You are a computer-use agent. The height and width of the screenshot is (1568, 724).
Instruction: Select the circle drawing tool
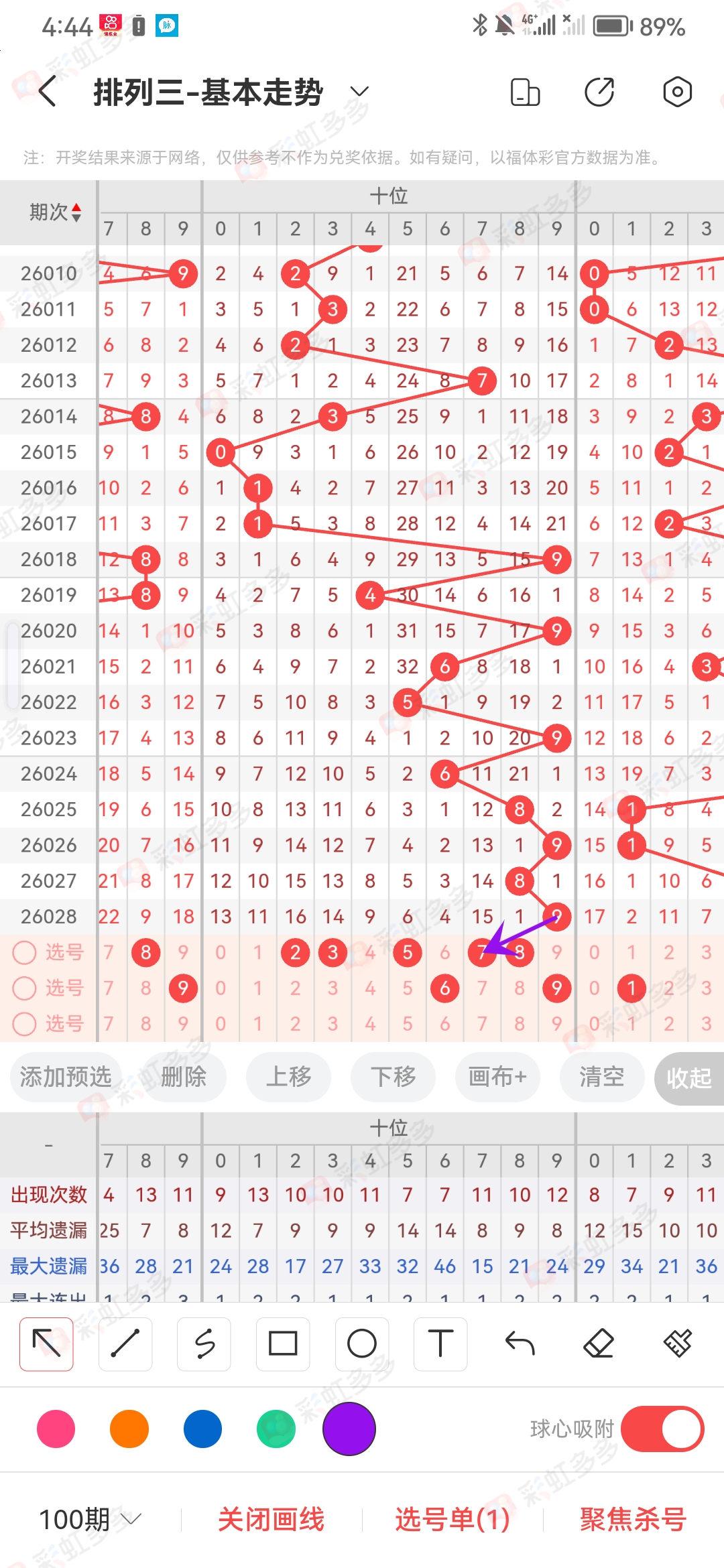point(361,1344)
